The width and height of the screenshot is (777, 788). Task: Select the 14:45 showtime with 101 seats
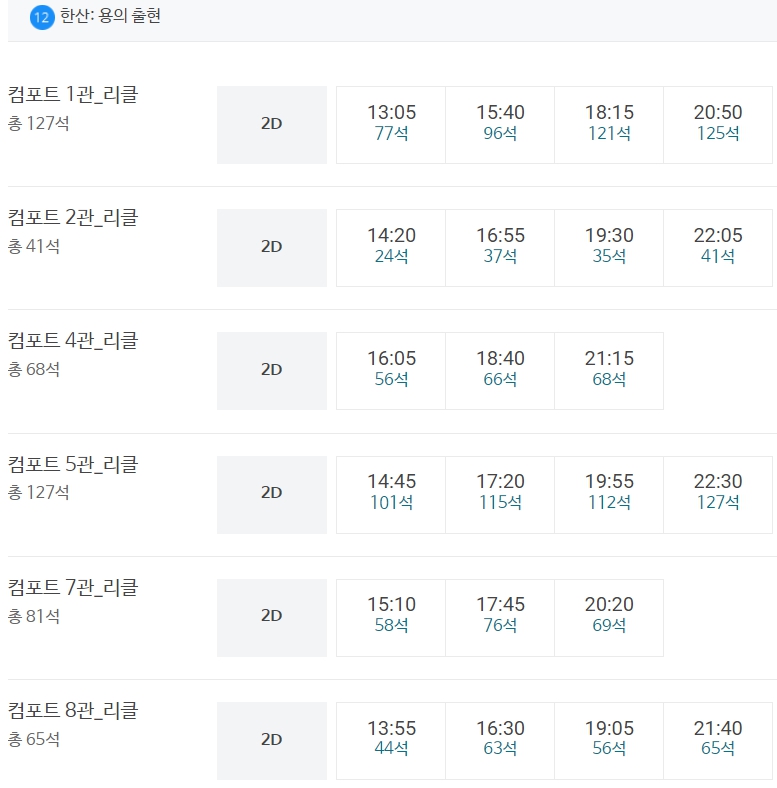point(389,494)
